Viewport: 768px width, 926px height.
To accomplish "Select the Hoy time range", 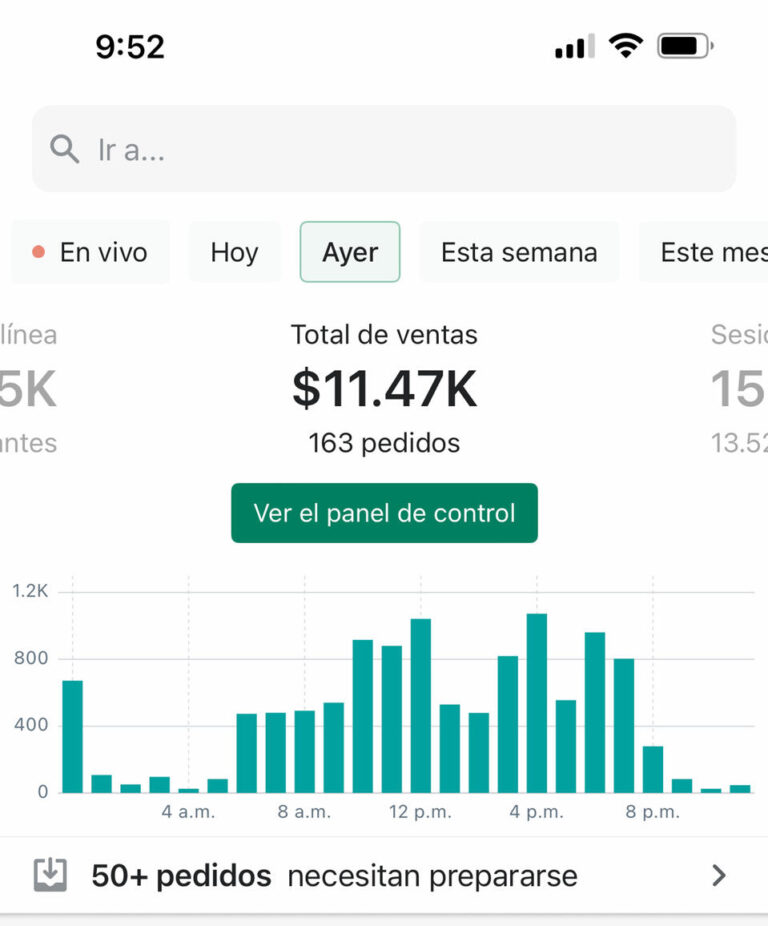I will [234, 252].
